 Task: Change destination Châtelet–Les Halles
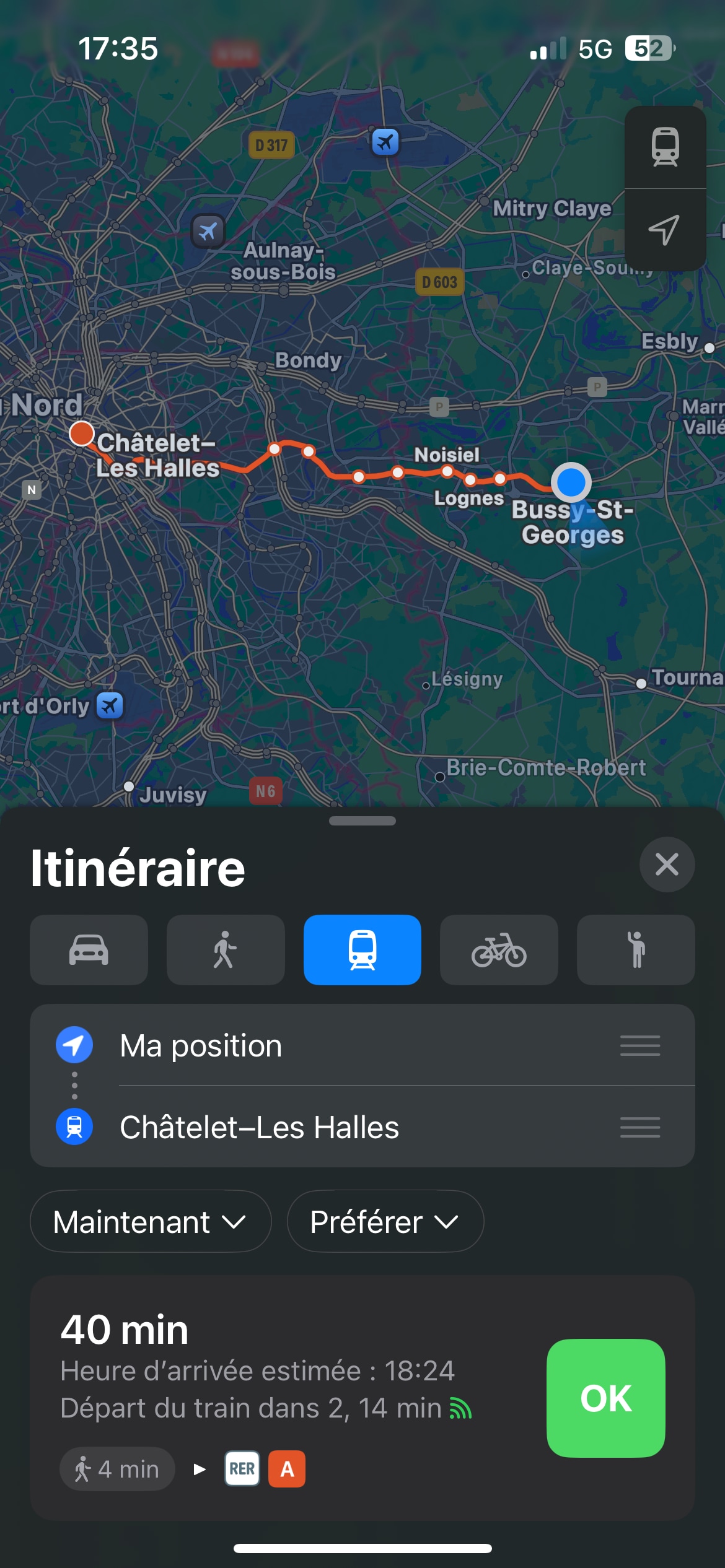[x=259, y=1127]
